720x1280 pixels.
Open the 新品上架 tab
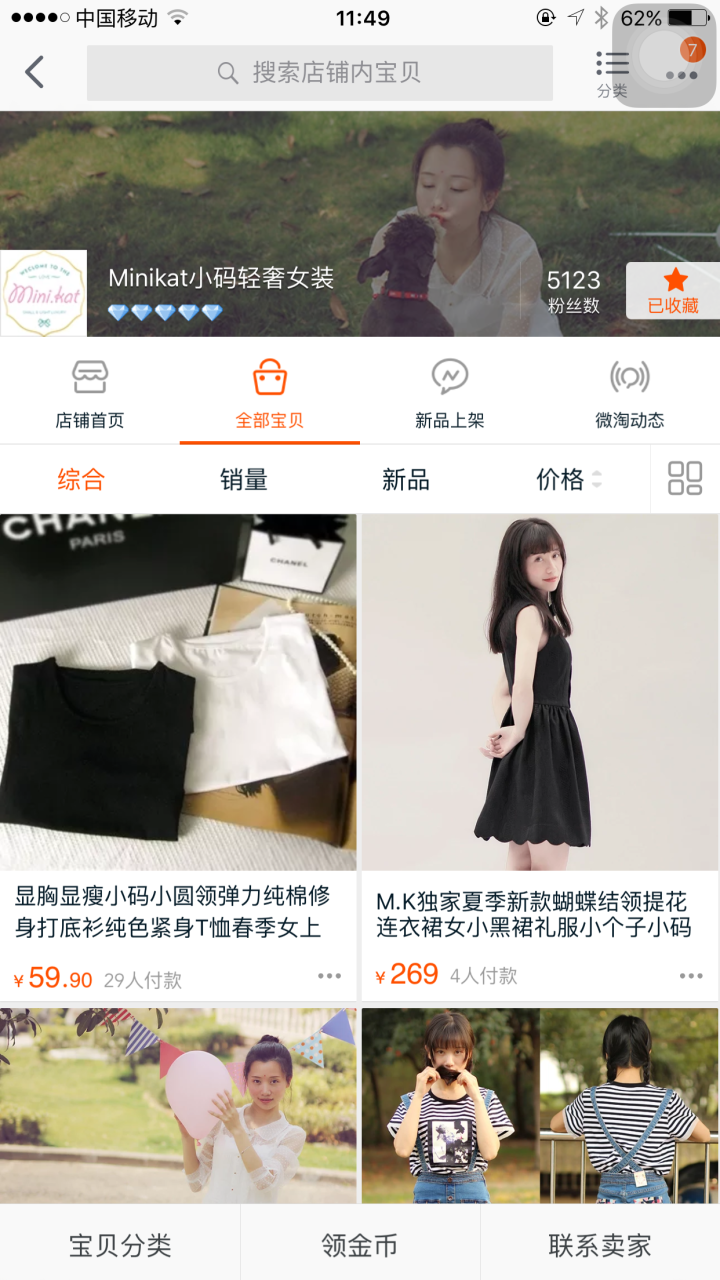(x=450, y=393)
